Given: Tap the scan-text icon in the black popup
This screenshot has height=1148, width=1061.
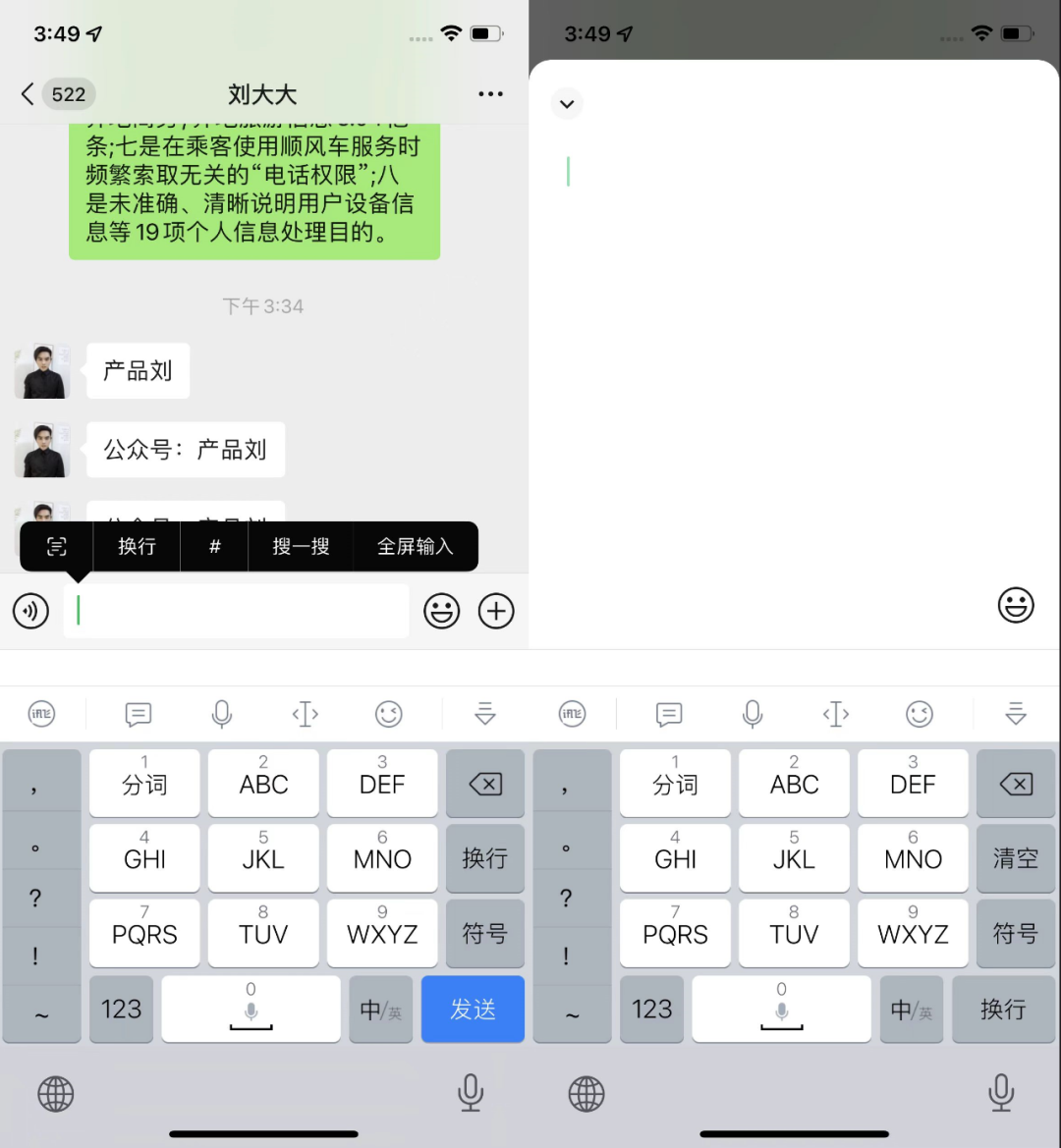Looking at the screenshot, I should pos(57,547).
